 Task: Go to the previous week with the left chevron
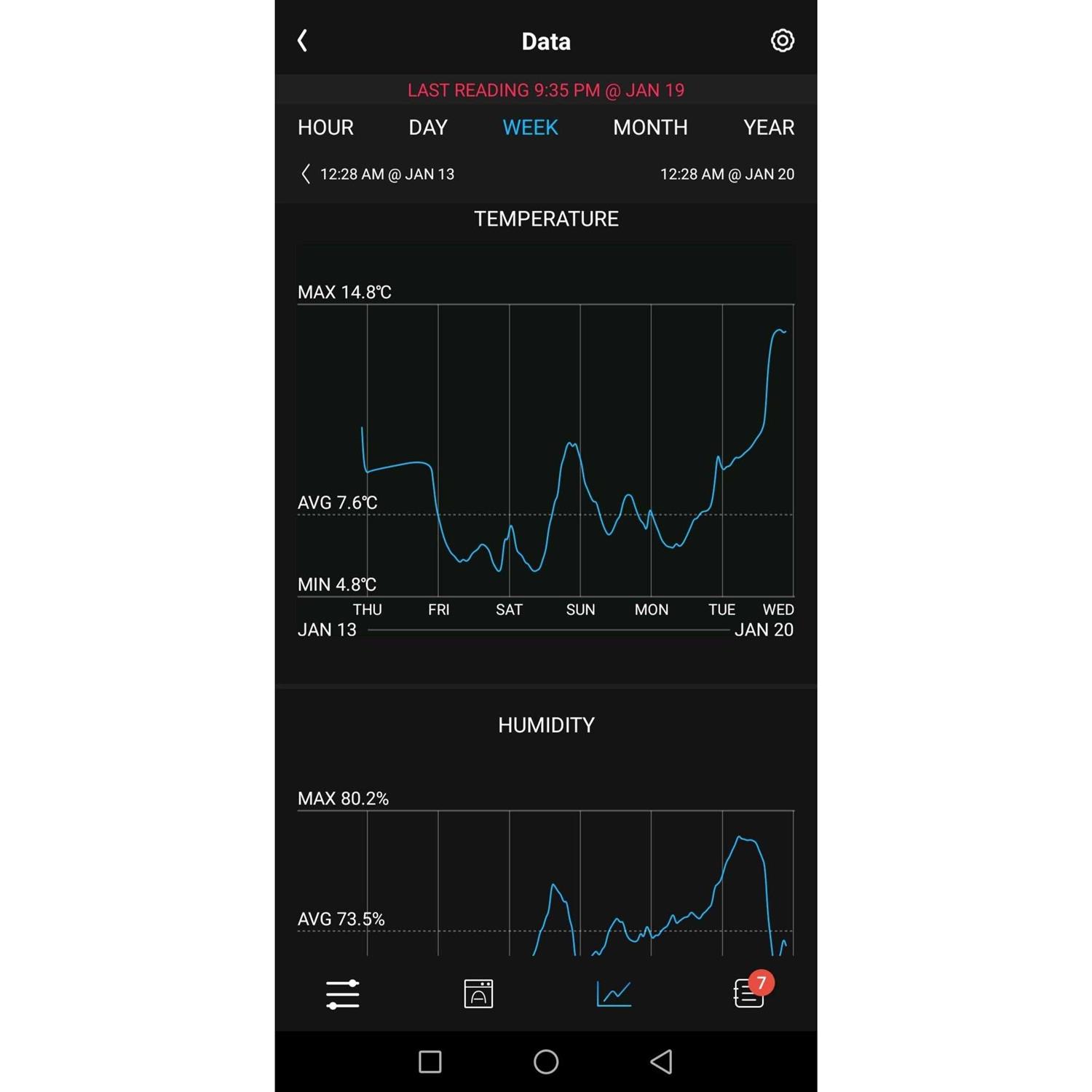pos(306,174)
